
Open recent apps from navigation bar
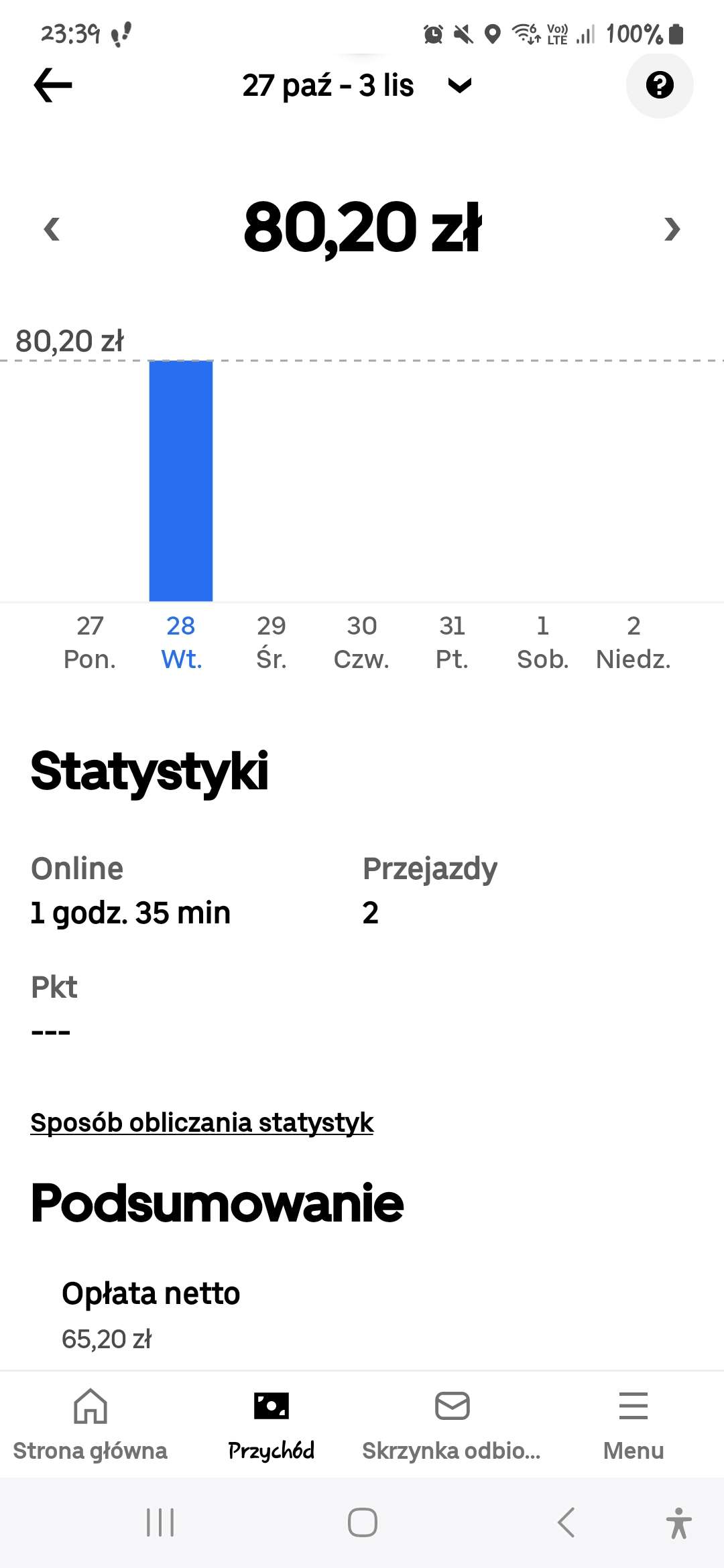[161, 1521]
